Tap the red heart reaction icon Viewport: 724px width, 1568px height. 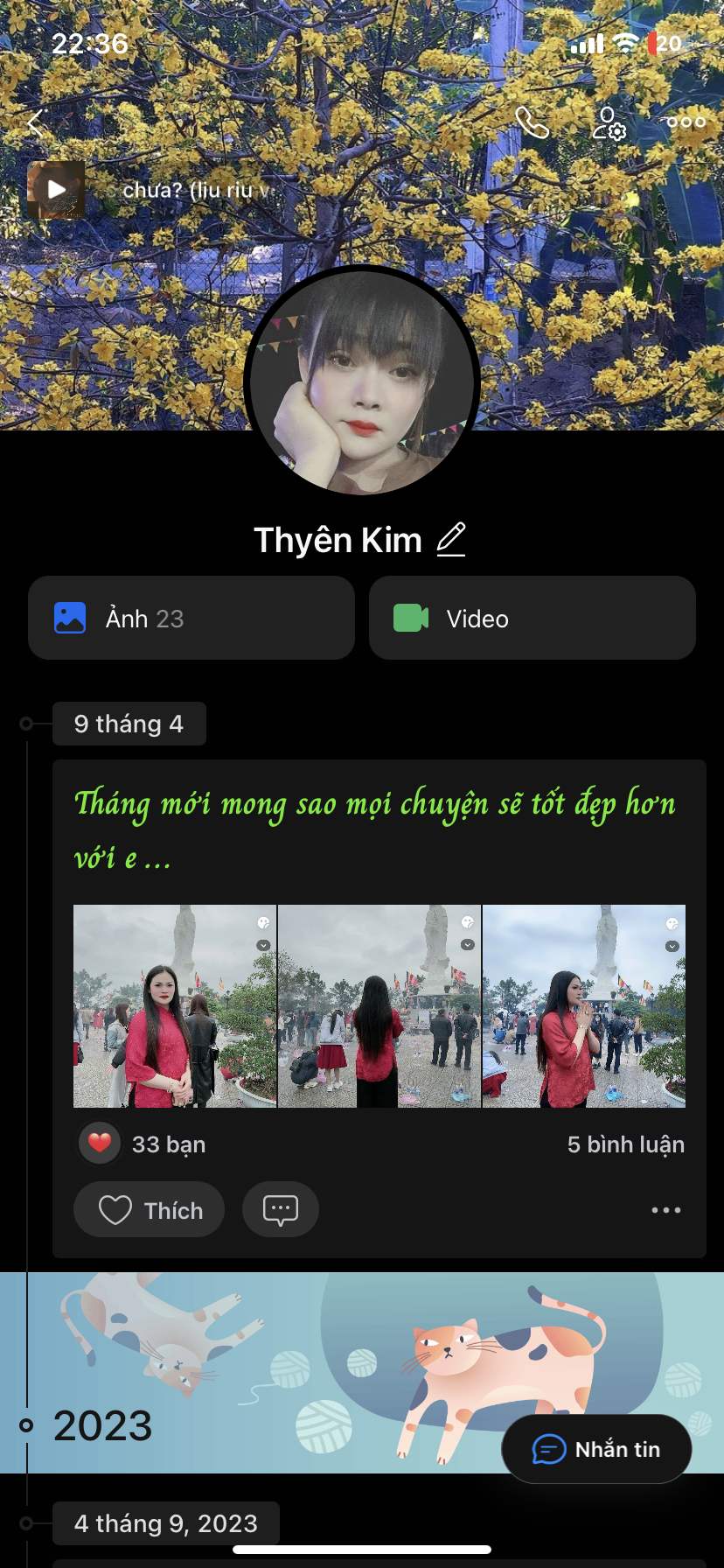pos(99,1143)
